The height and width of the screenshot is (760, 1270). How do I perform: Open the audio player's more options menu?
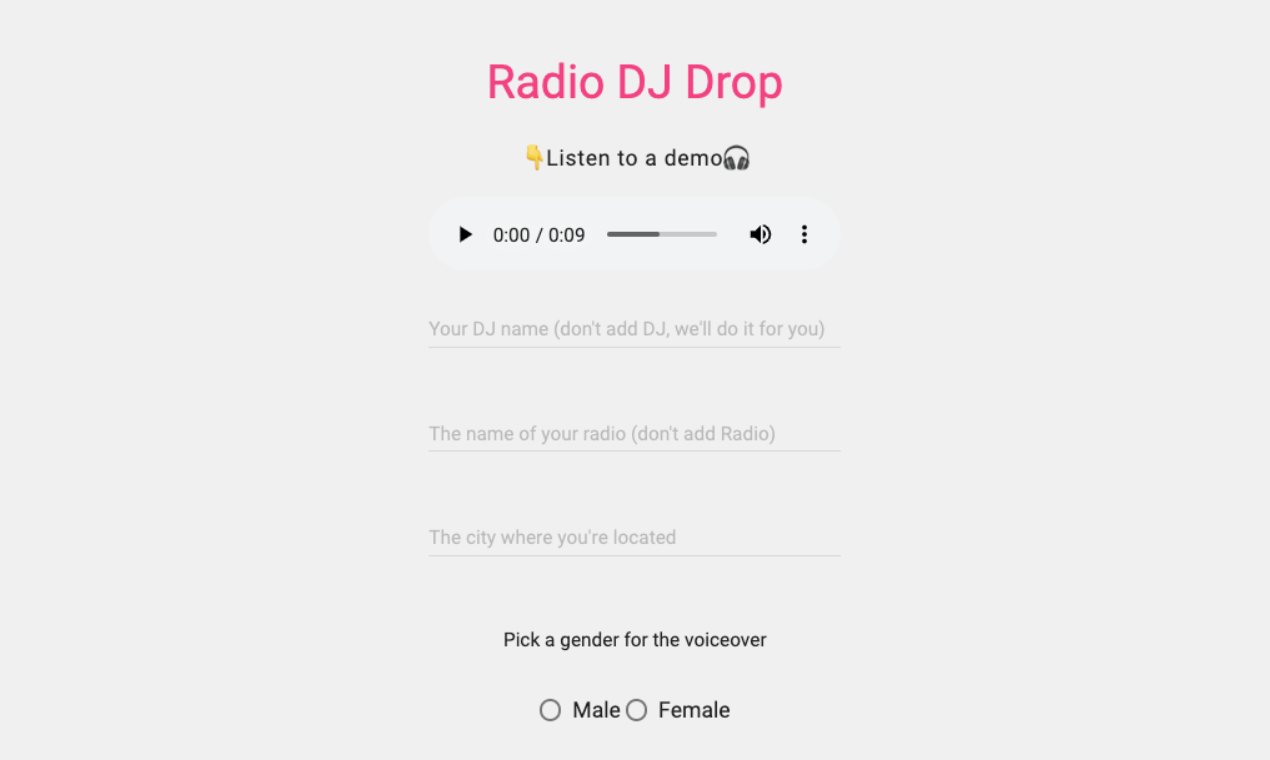point(804,235)
